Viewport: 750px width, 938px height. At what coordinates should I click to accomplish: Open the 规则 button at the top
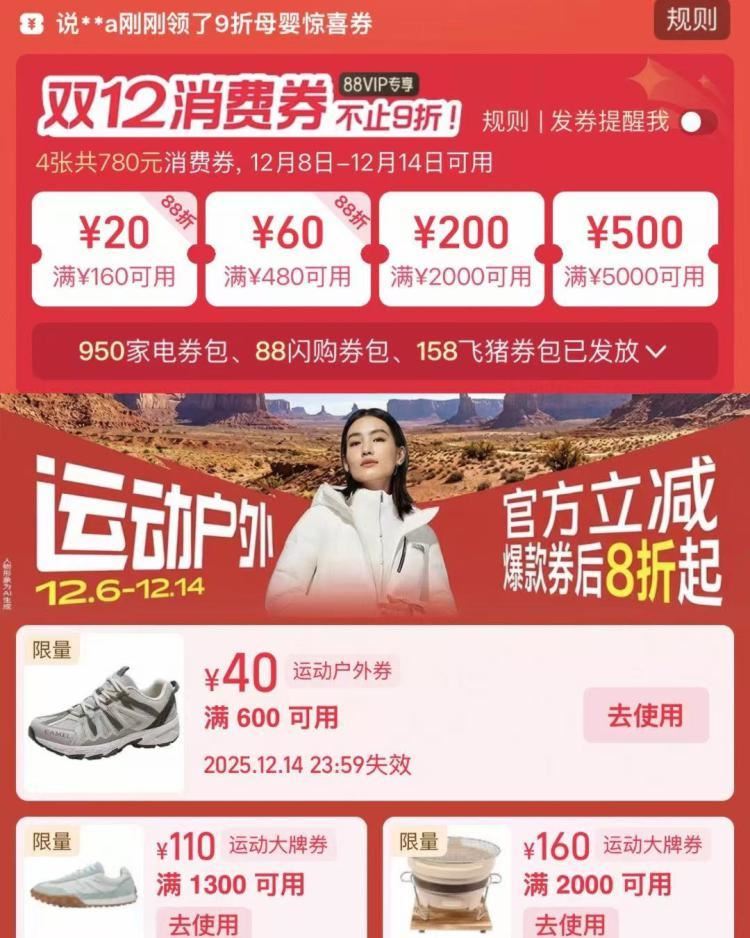692,19
